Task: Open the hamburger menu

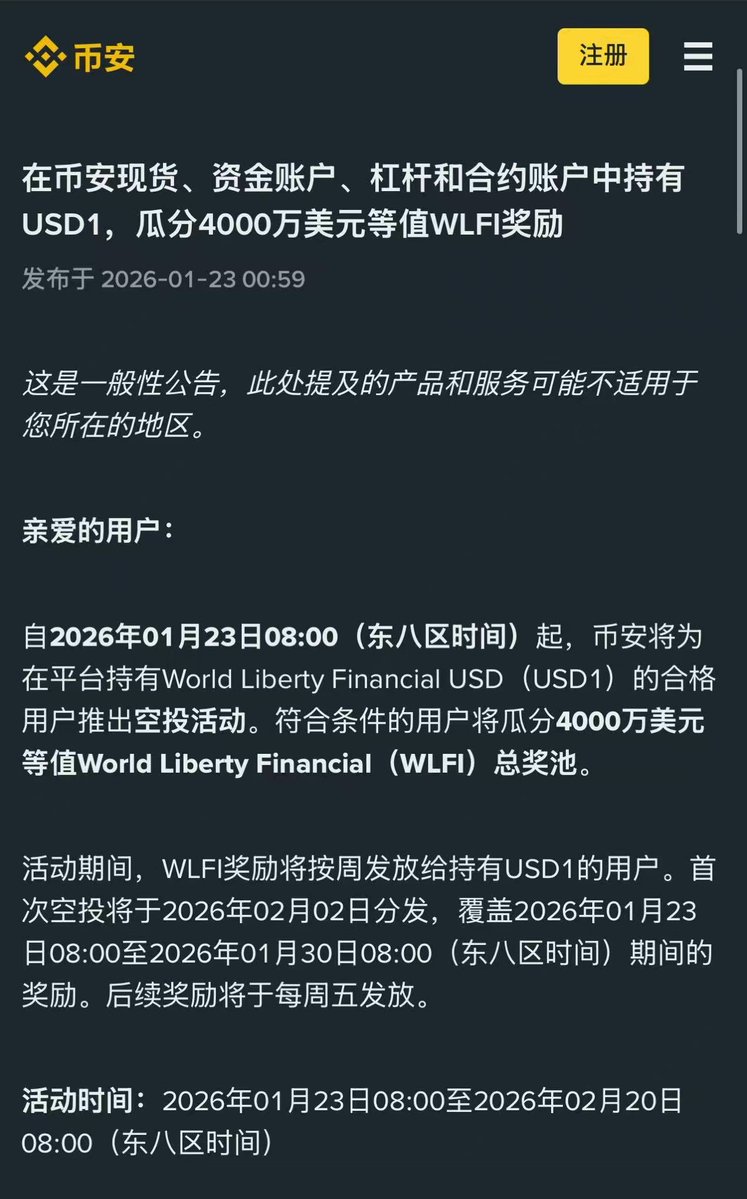Action: [698, 56]
